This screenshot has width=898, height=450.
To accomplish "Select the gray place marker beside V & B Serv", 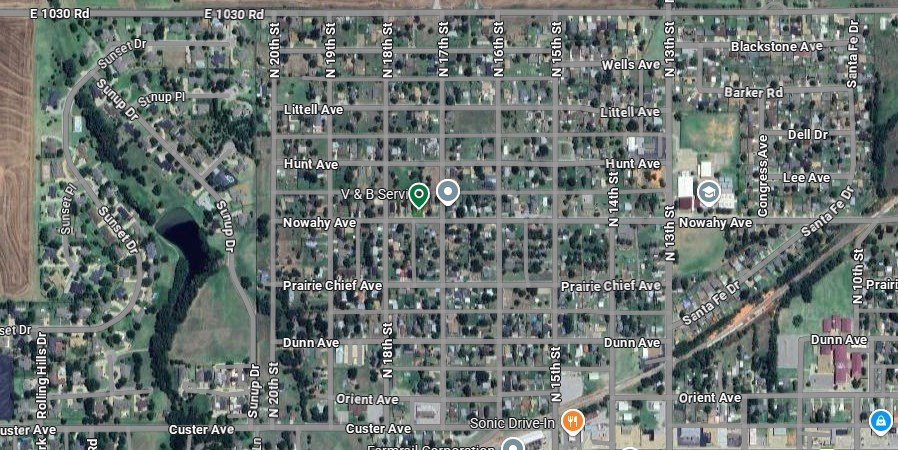I will coord(447,191).
